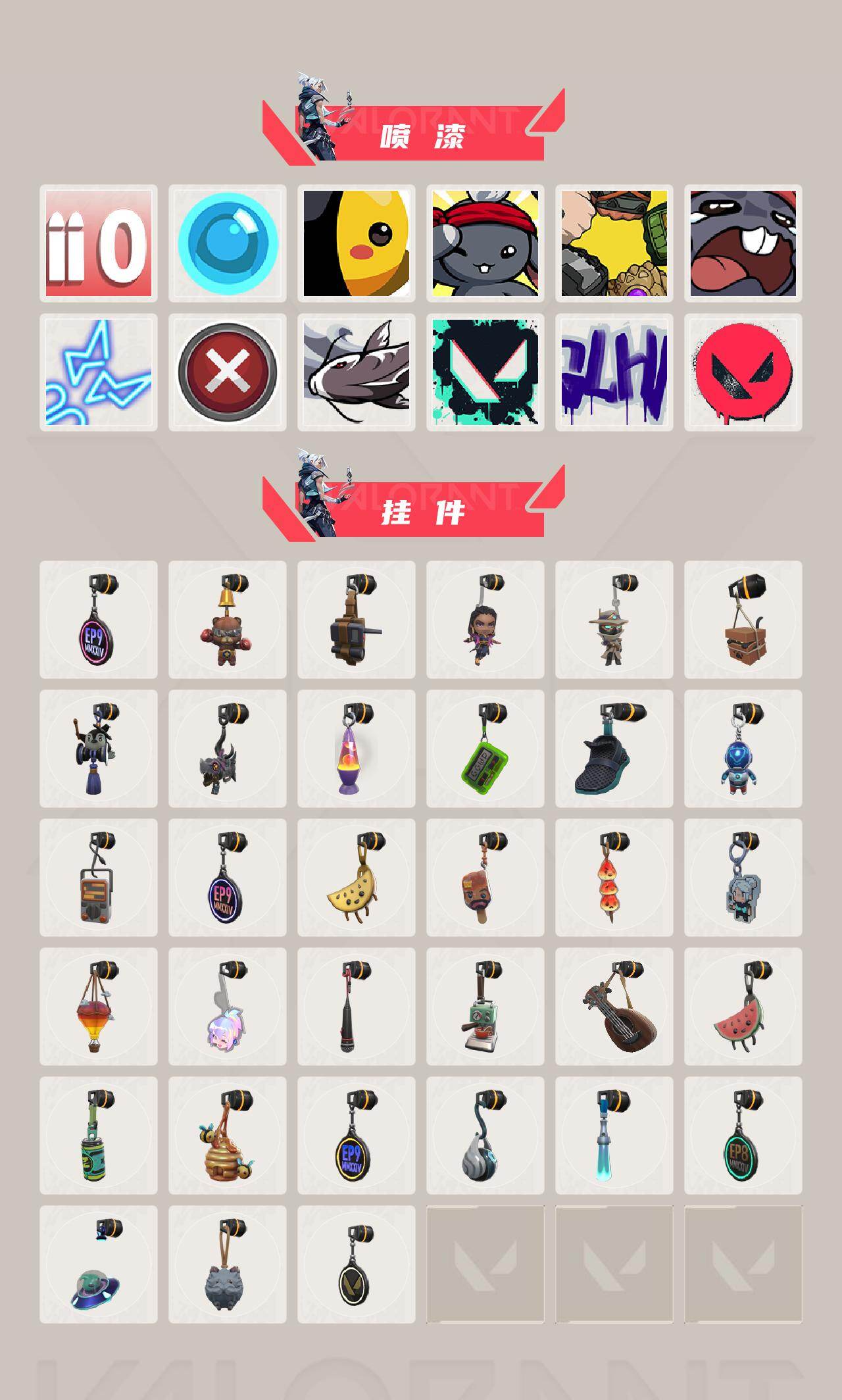The height and width of the screenshot is (1400, 842).
Task: Choose the black Valorant logo splatter spray
Action: click(x=485, y=371)
